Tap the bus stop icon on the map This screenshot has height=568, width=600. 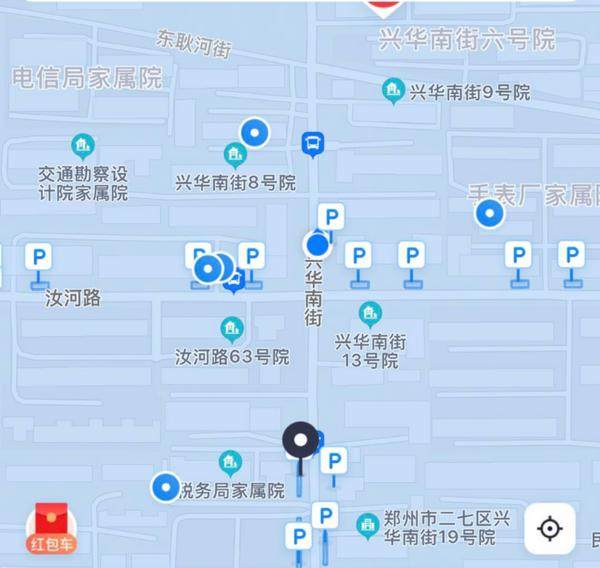(313, 144)
